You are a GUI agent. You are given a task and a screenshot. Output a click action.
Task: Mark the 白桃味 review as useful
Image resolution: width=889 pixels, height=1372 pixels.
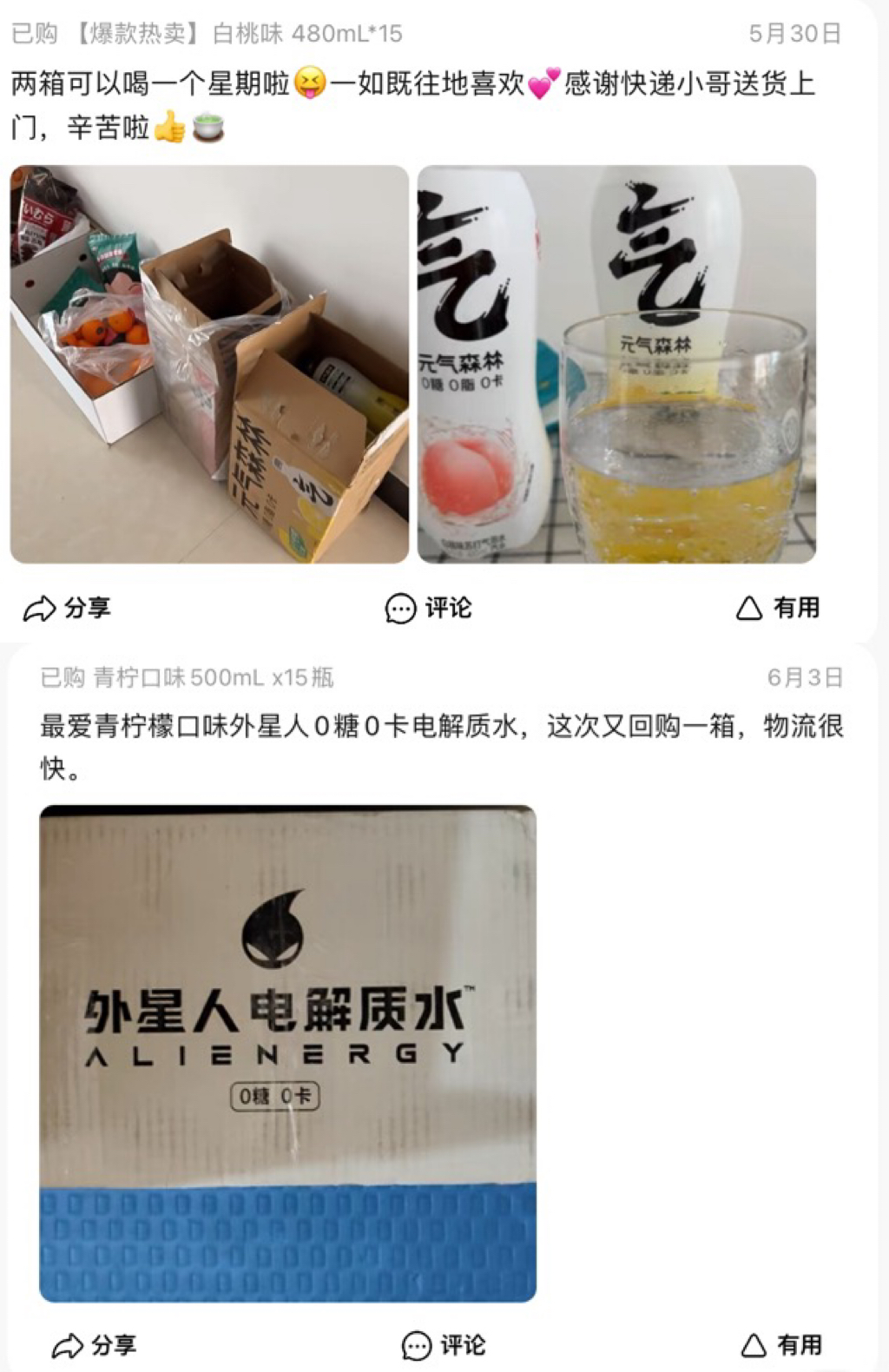click(778, 608)
